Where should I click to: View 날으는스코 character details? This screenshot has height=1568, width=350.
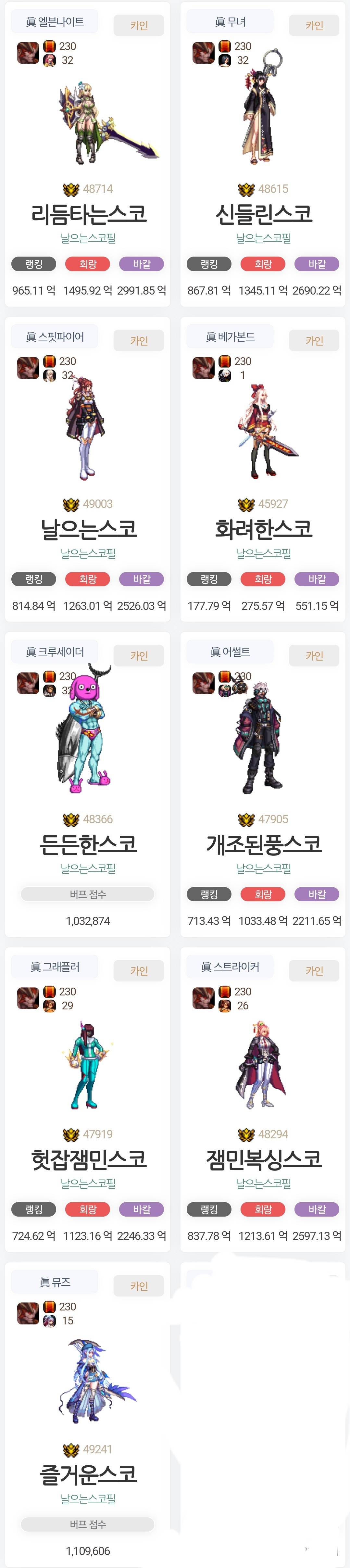tap(88, 529)
